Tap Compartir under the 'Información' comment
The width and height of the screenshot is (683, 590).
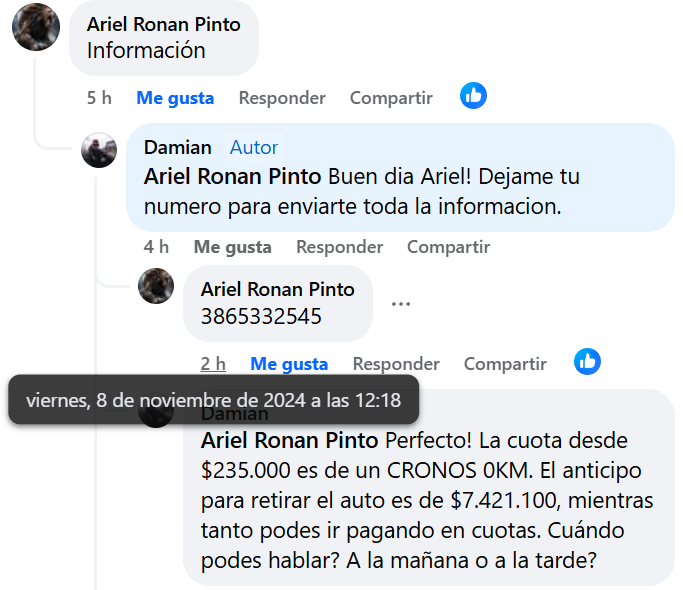click(x=391, y=98)
